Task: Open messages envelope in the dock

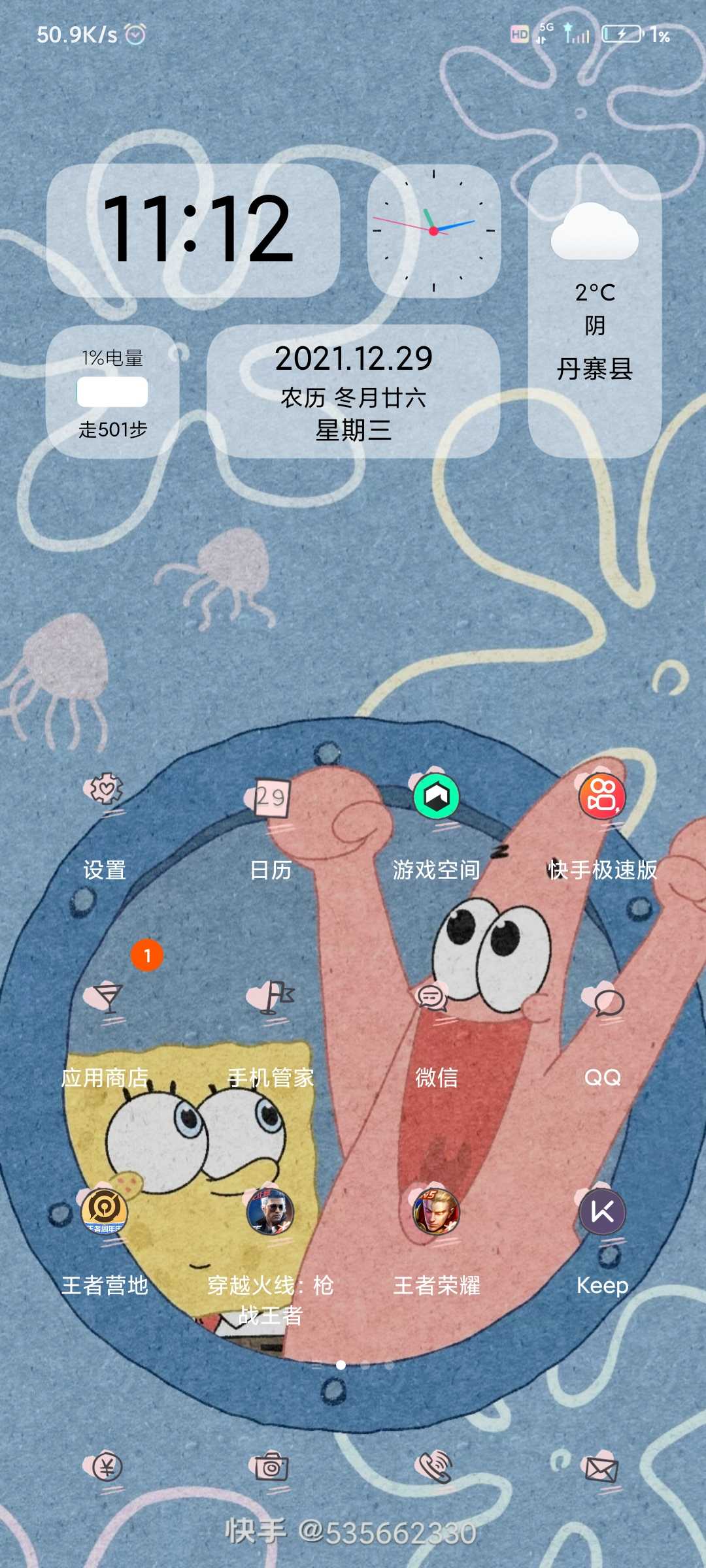Action: coord(603,1468)
